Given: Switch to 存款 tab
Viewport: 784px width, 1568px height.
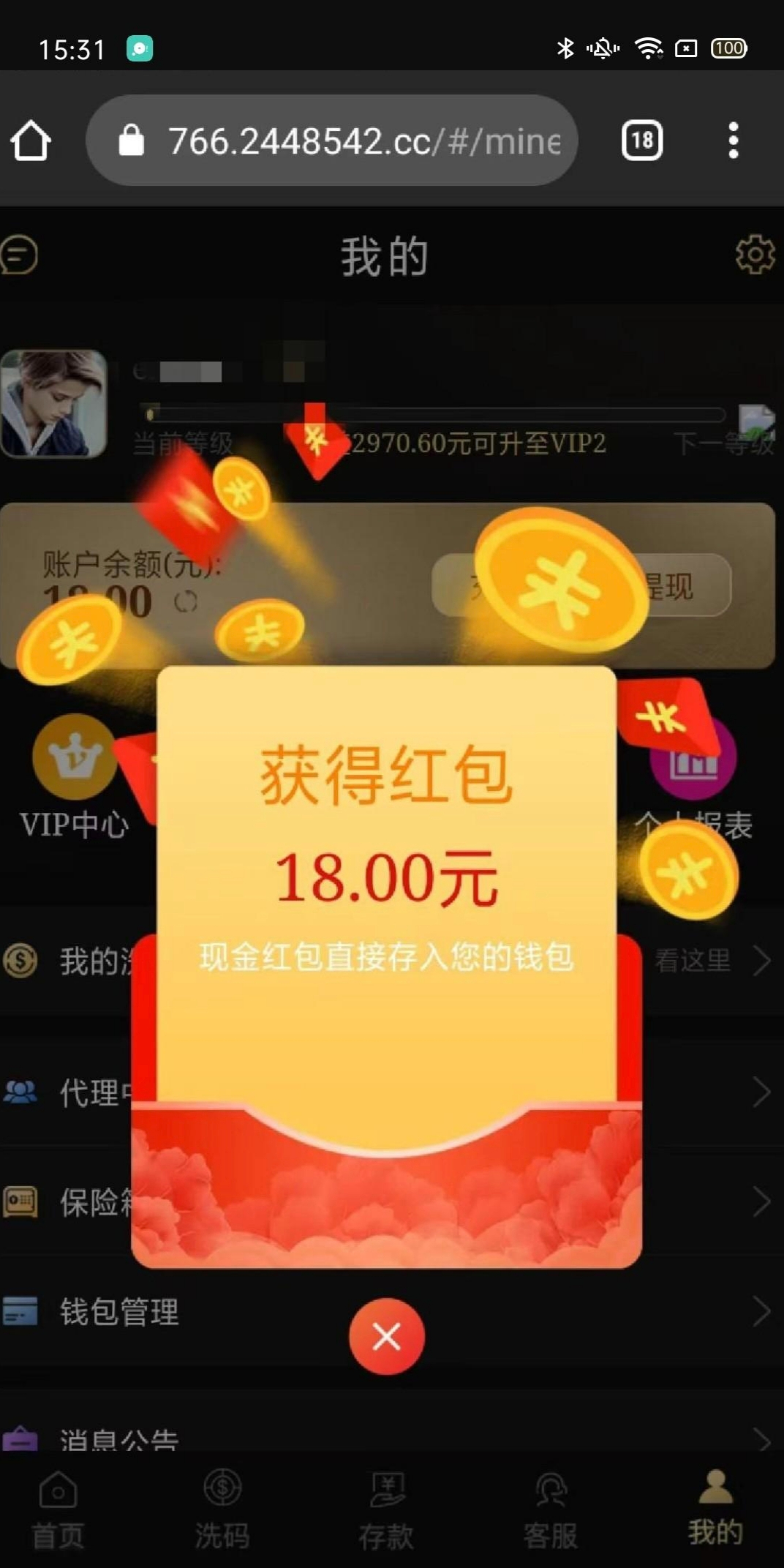Looking at the screenshot, I should [x=386, y=1510].
